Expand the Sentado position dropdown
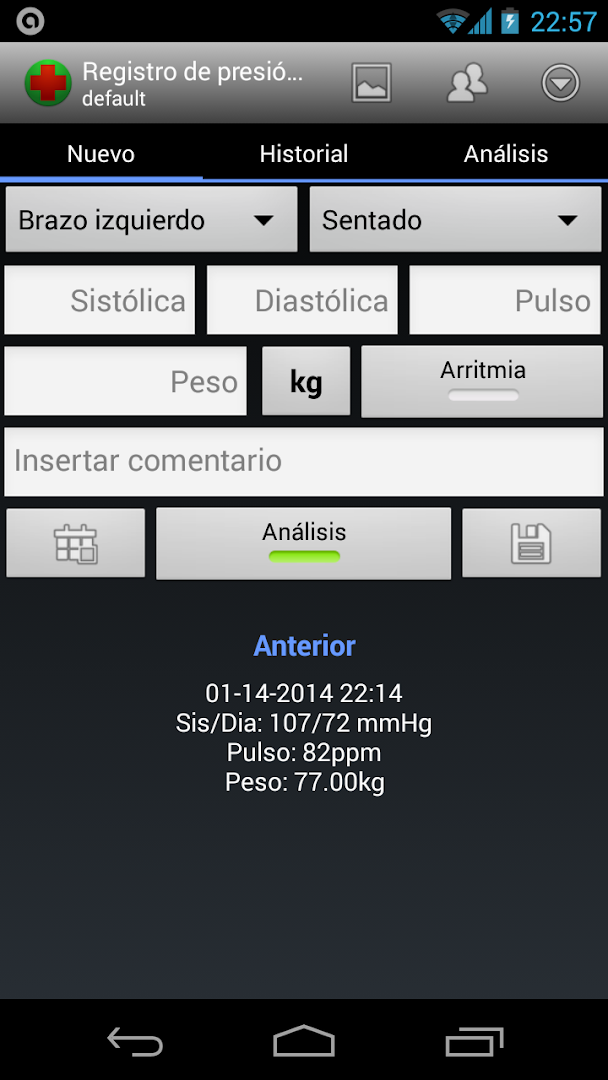 456,220
